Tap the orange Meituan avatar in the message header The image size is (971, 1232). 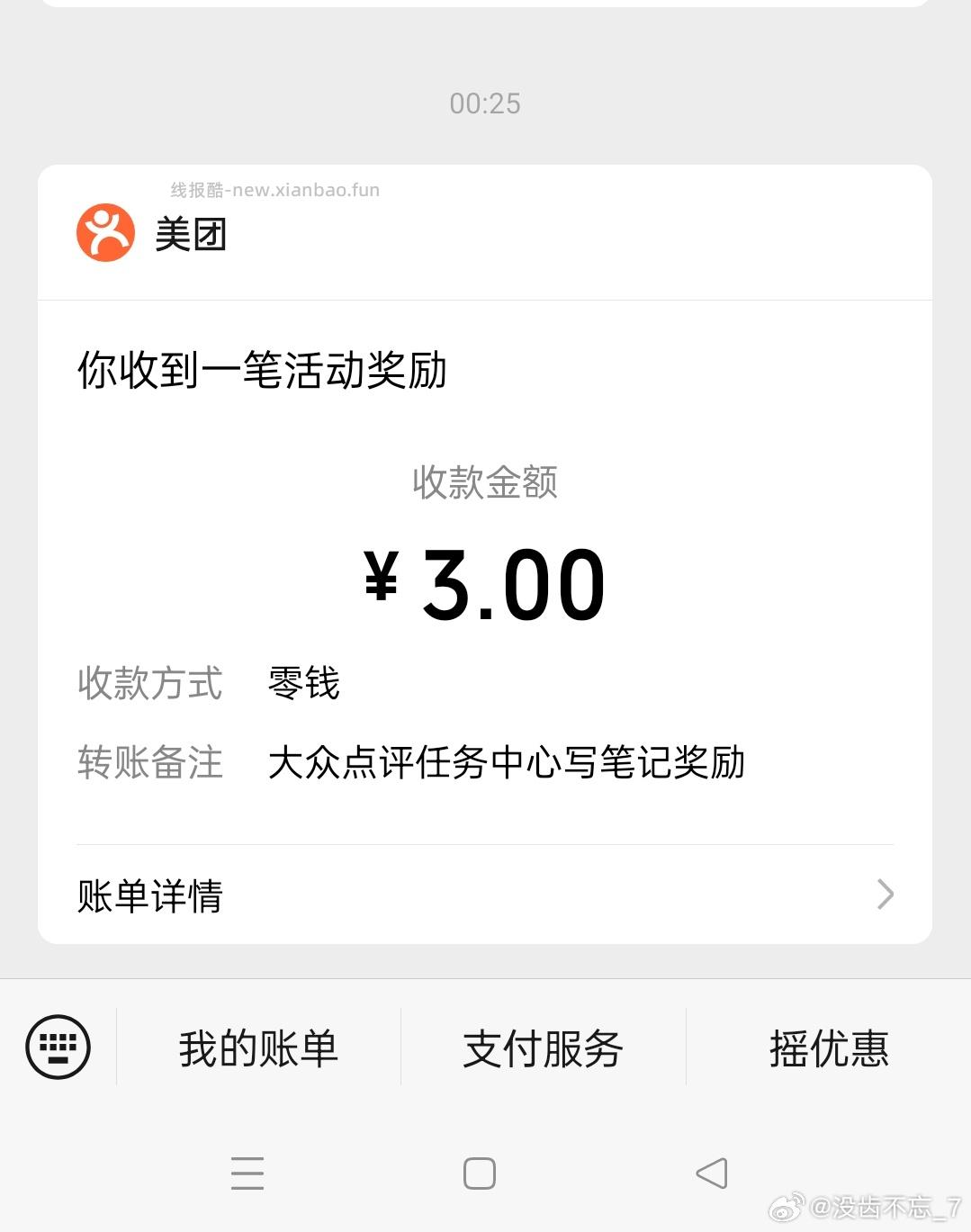(x=105, y=234)
